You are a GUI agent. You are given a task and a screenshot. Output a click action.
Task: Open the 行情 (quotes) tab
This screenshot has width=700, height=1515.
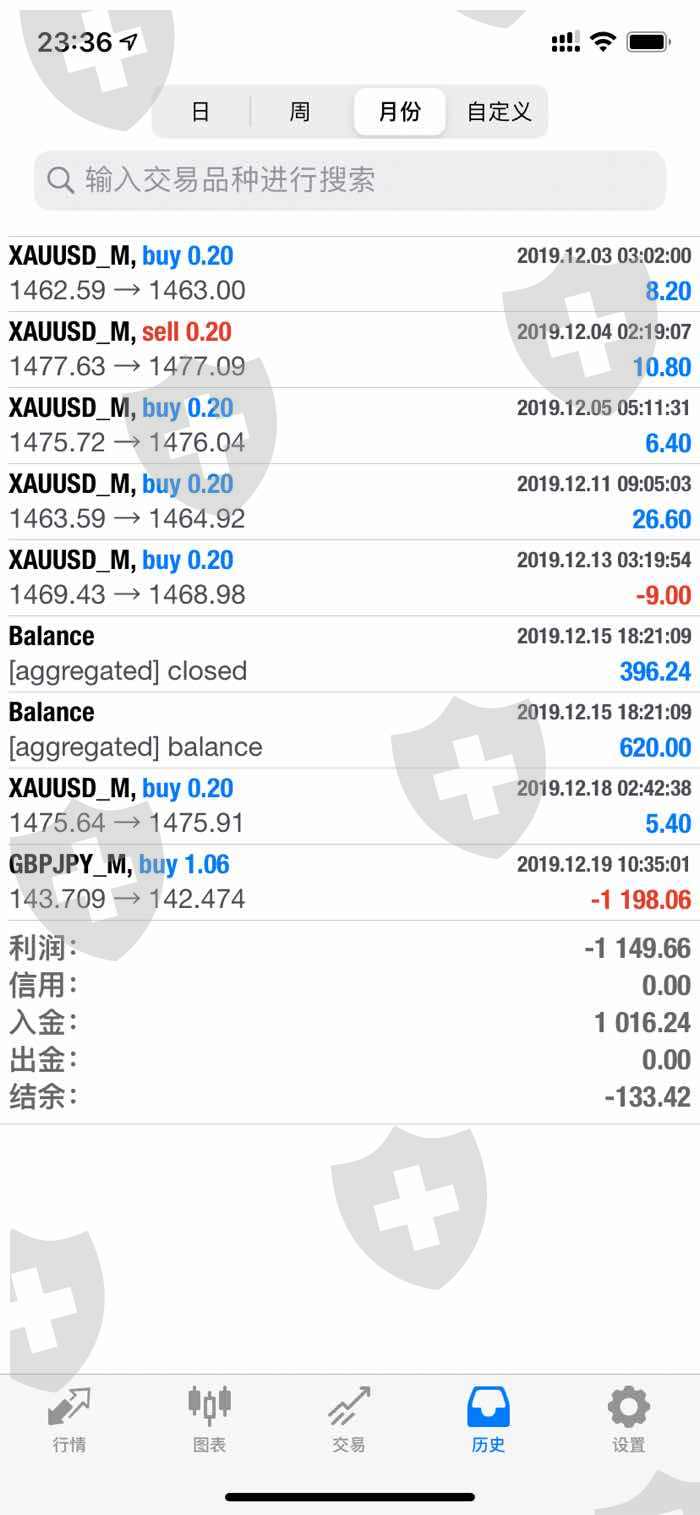tap(69, 1419)
